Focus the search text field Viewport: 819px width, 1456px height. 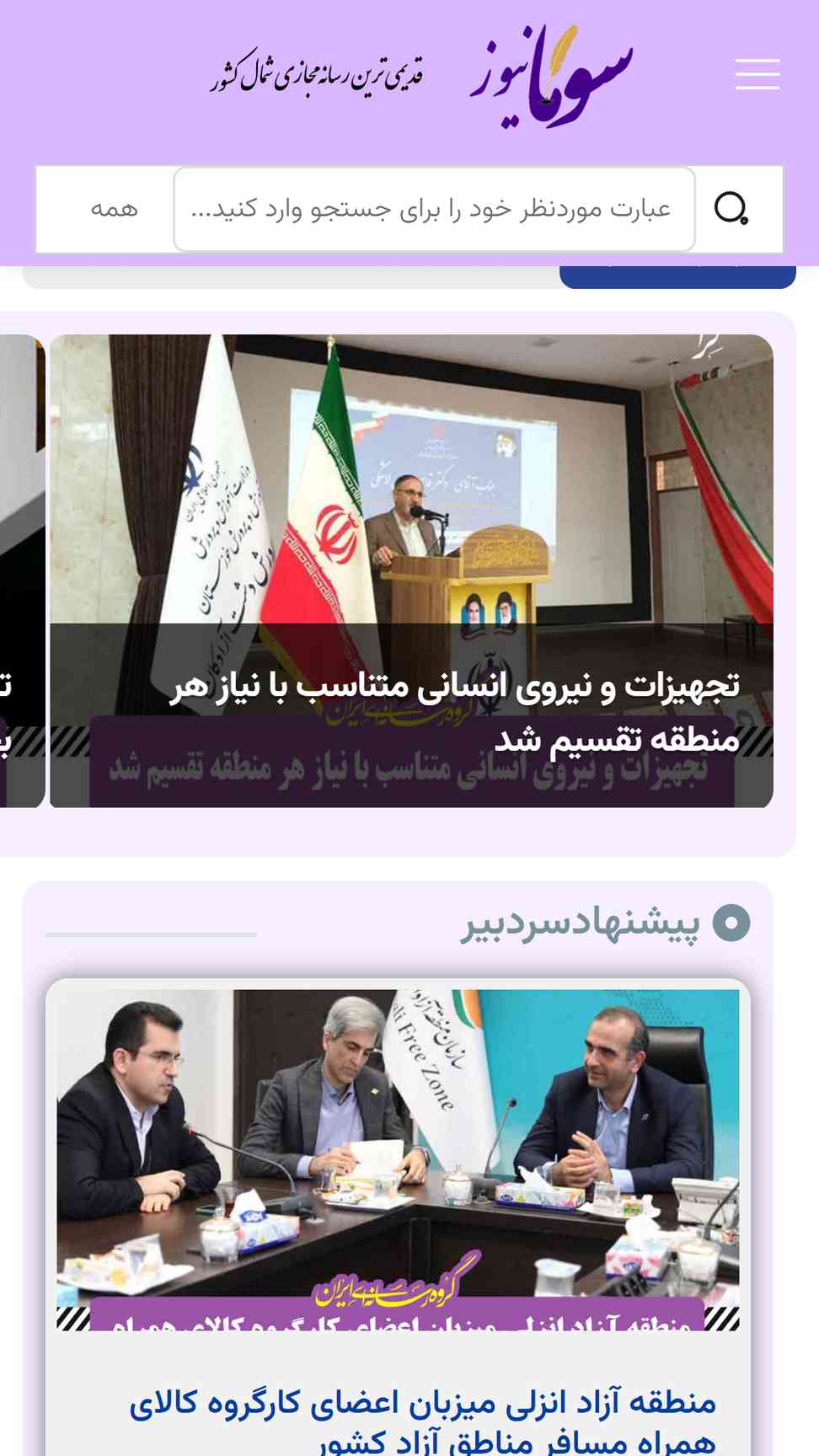[x=434, y=209]
